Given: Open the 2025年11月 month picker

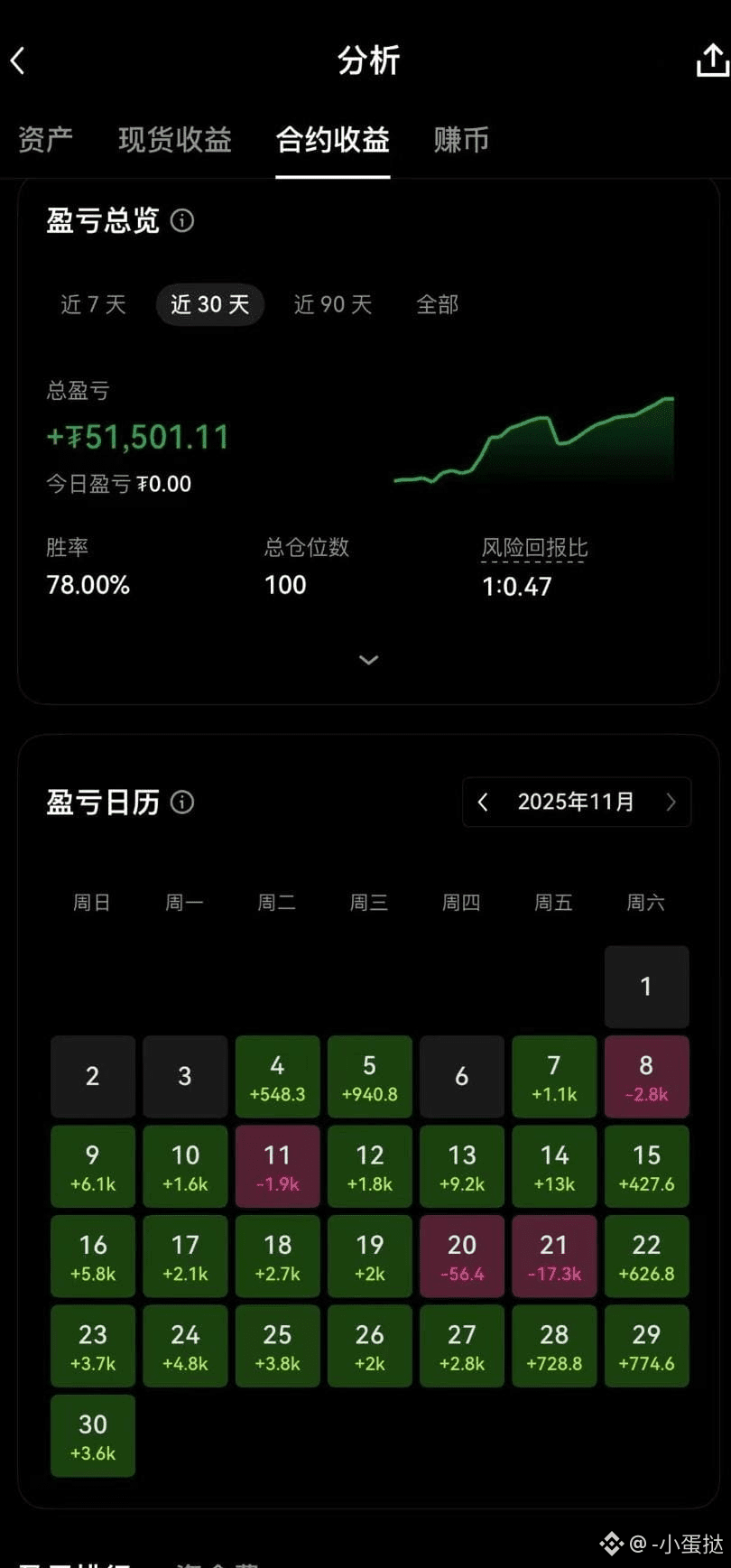Looking at the screenshot, I should (x=576, y=803).
